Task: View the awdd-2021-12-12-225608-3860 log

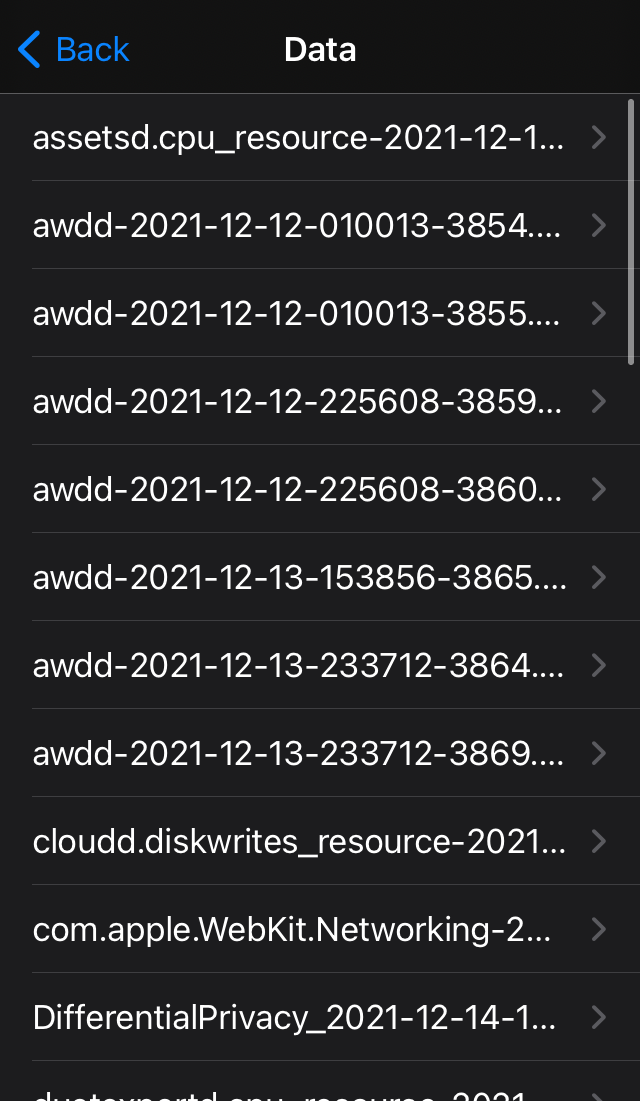Action: coord(320,489)
